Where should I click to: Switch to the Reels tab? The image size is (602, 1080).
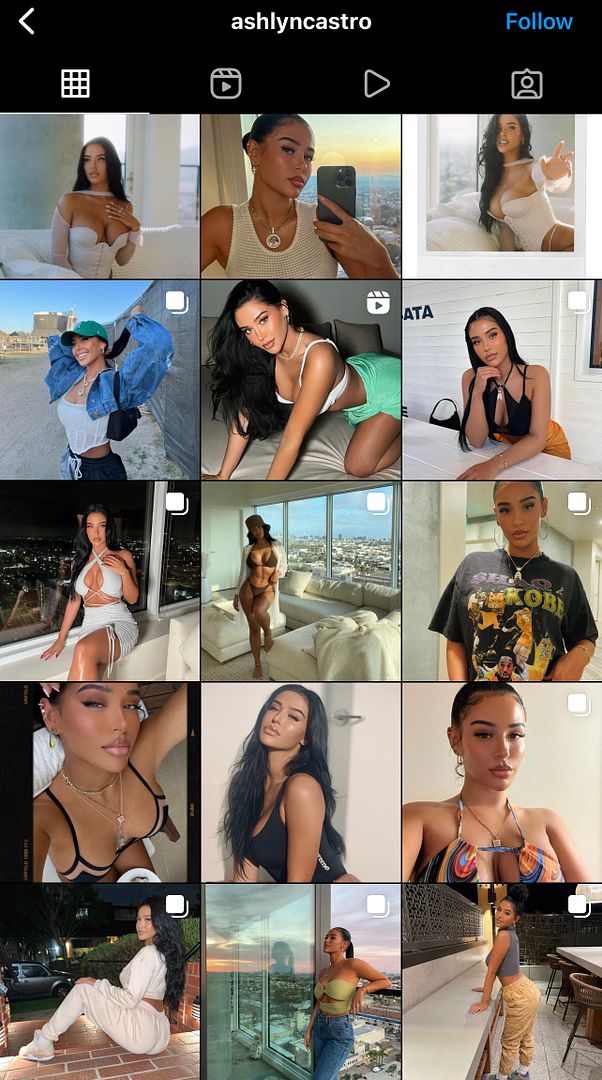tap(226, 84)
